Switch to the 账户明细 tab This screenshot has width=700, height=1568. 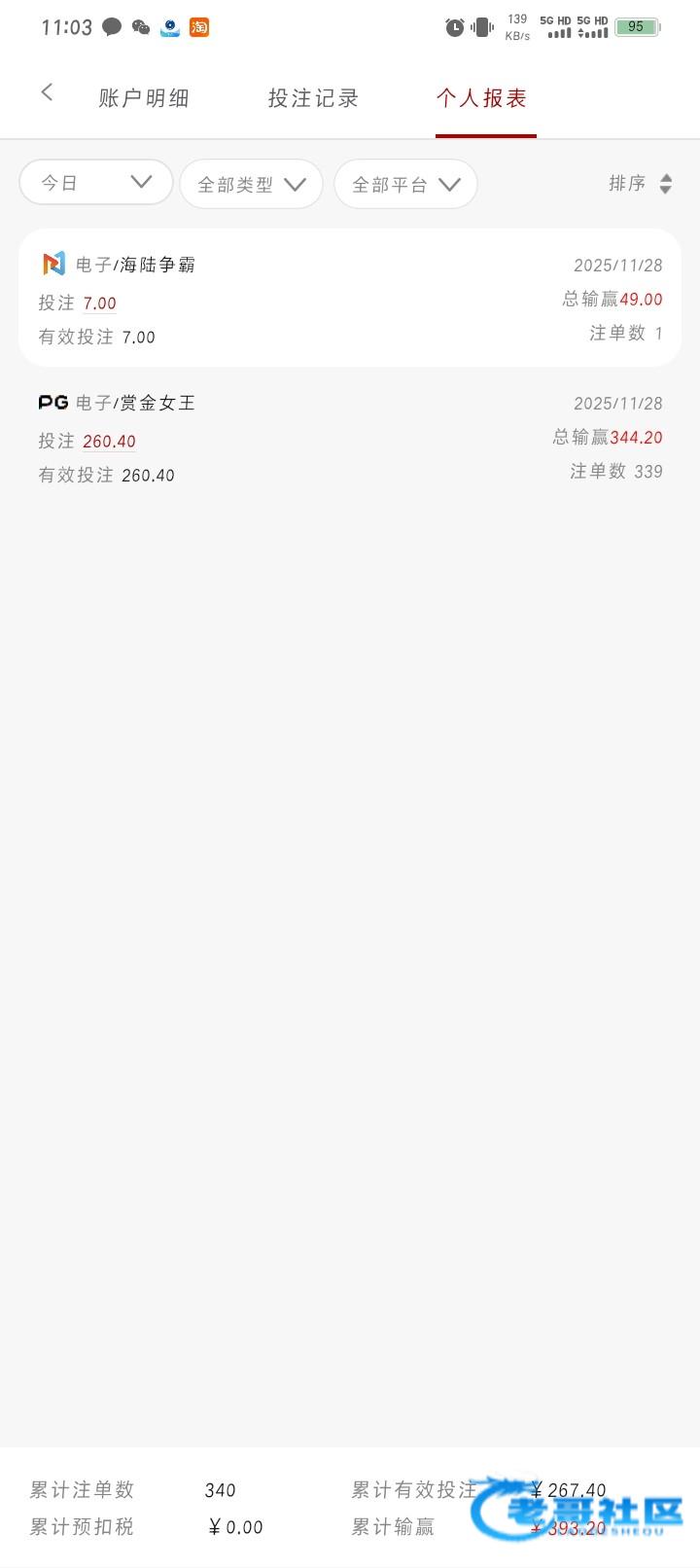coord(144,98)
